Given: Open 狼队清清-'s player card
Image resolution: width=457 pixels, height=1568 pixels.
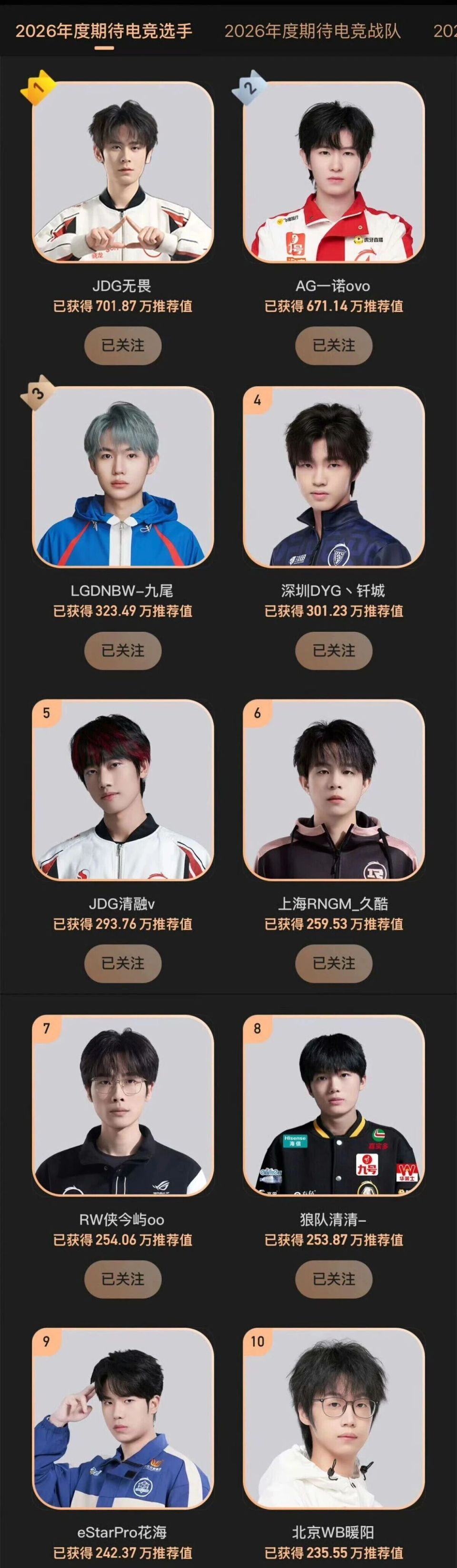Looking at the screenshot, I should tap(333, 1105).
